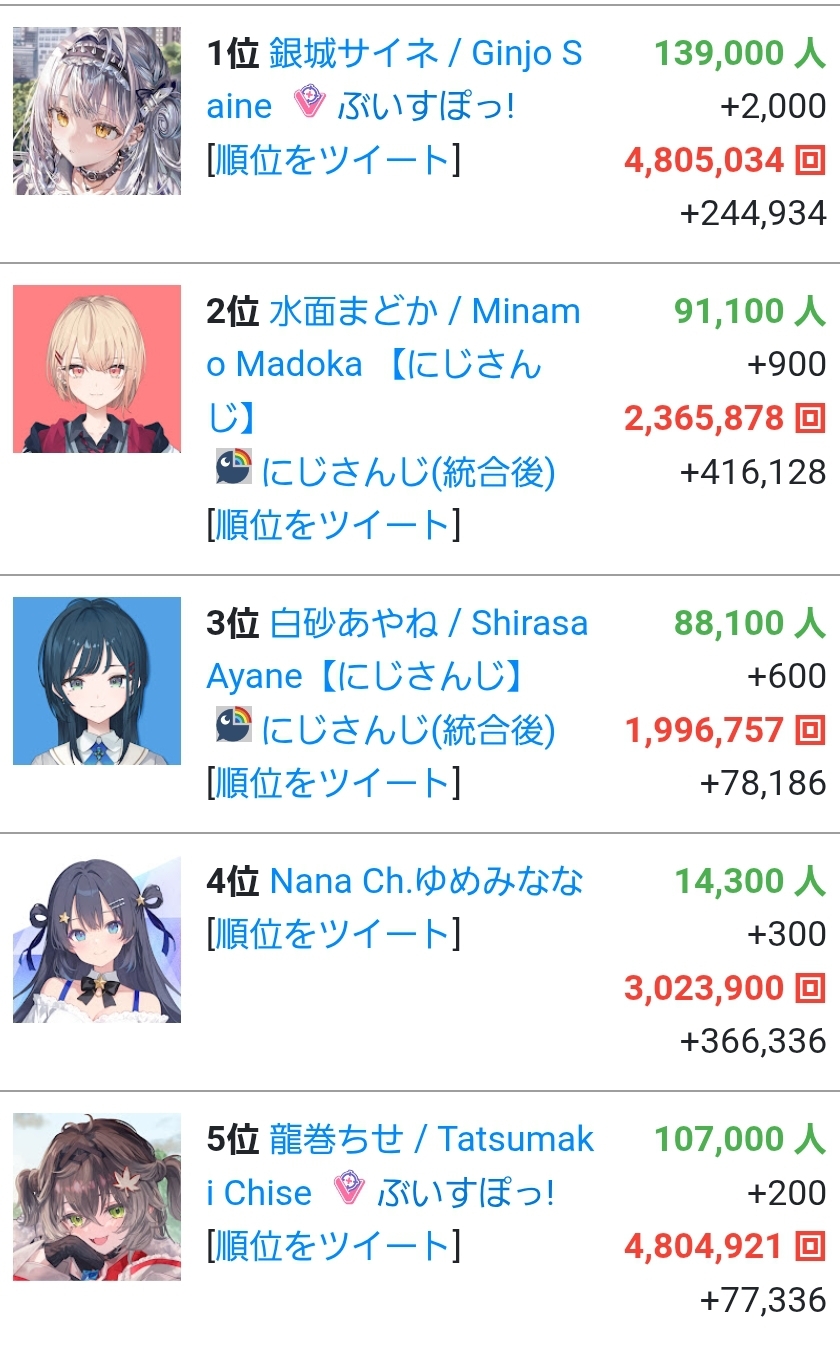Open 龍巻ちせ / Tatsumaki Chise channel link
Image resolution: width=840 pixels, height=1348 pixels.
(x=400, y=1165)
